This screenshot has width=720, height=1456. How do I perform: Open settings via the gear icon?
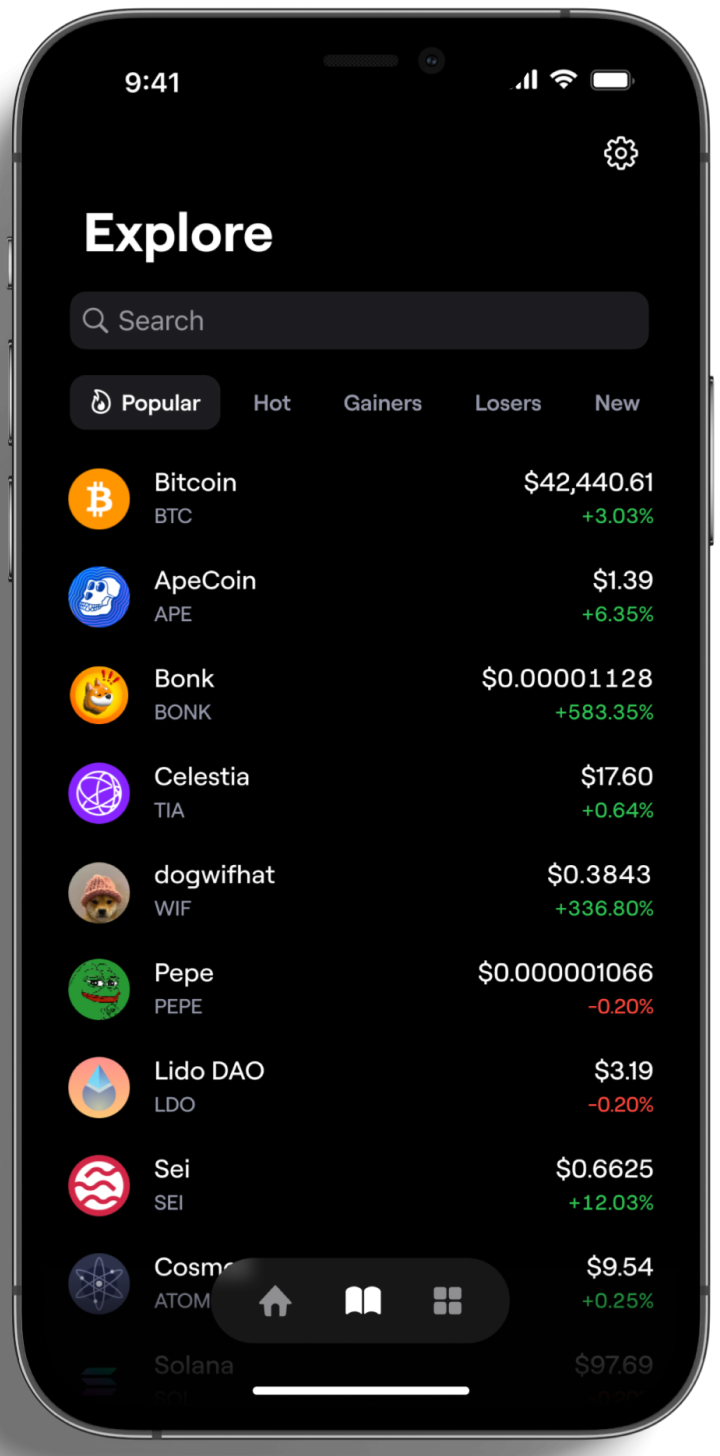[x=621, y=153]
